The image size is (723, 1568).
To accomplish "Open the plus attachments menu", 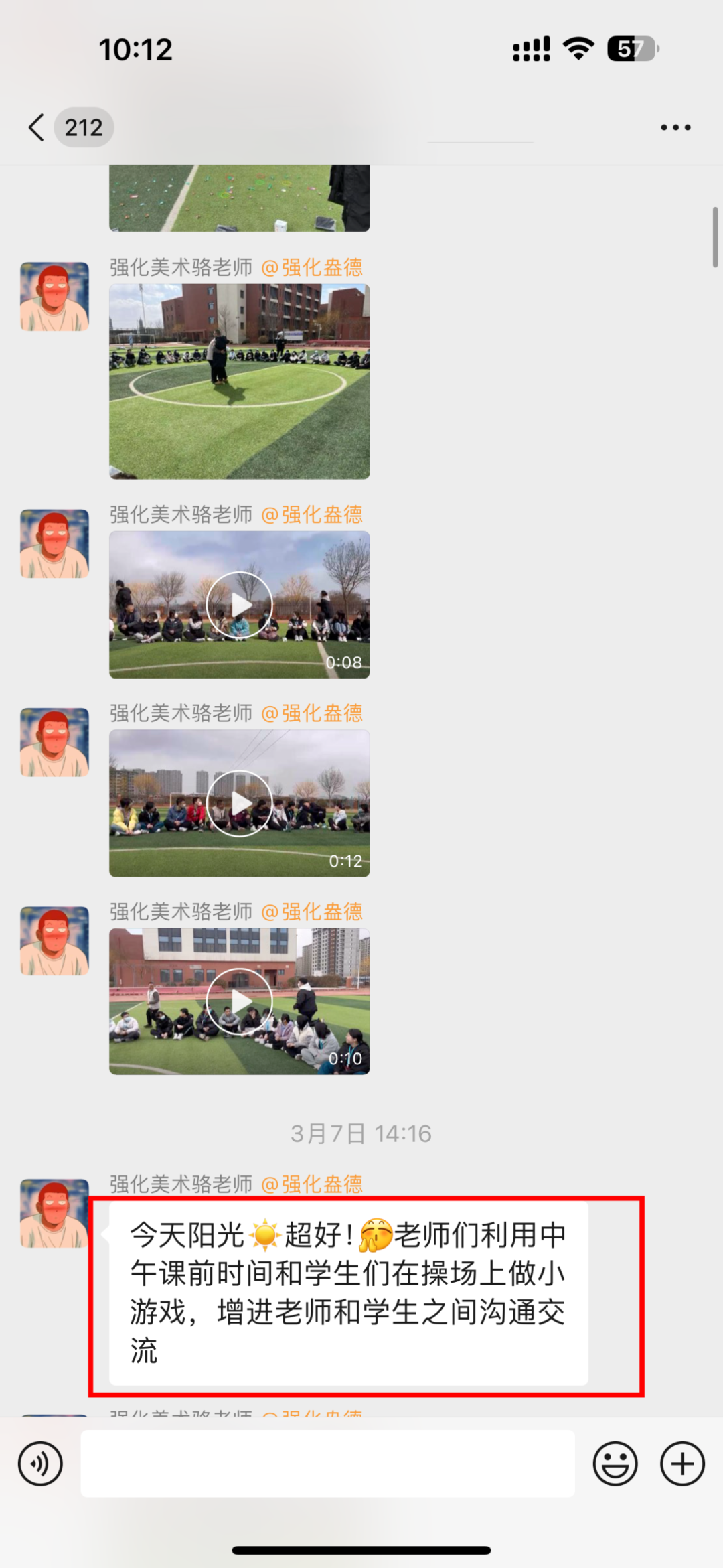I will point(682,1464).
